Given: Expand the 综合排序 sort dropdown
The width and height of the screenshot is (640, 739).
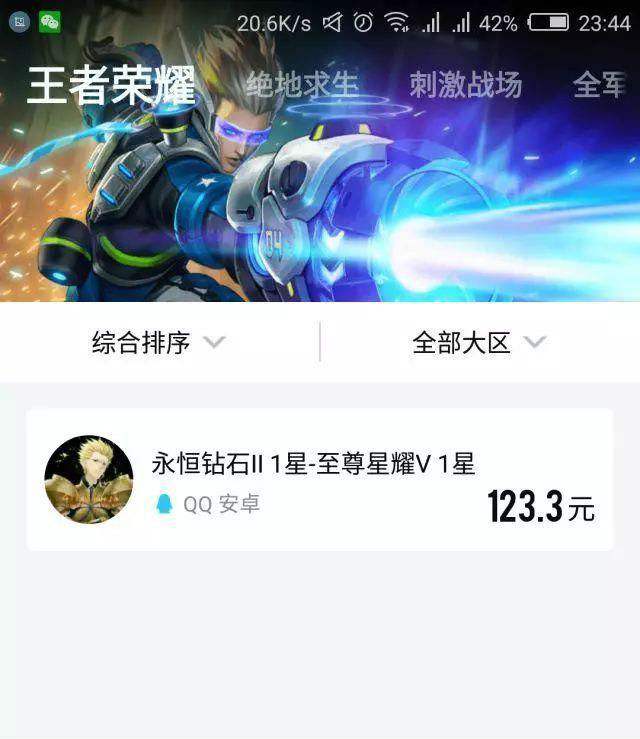Looking at the screenshot, I should tap(159, 343).
